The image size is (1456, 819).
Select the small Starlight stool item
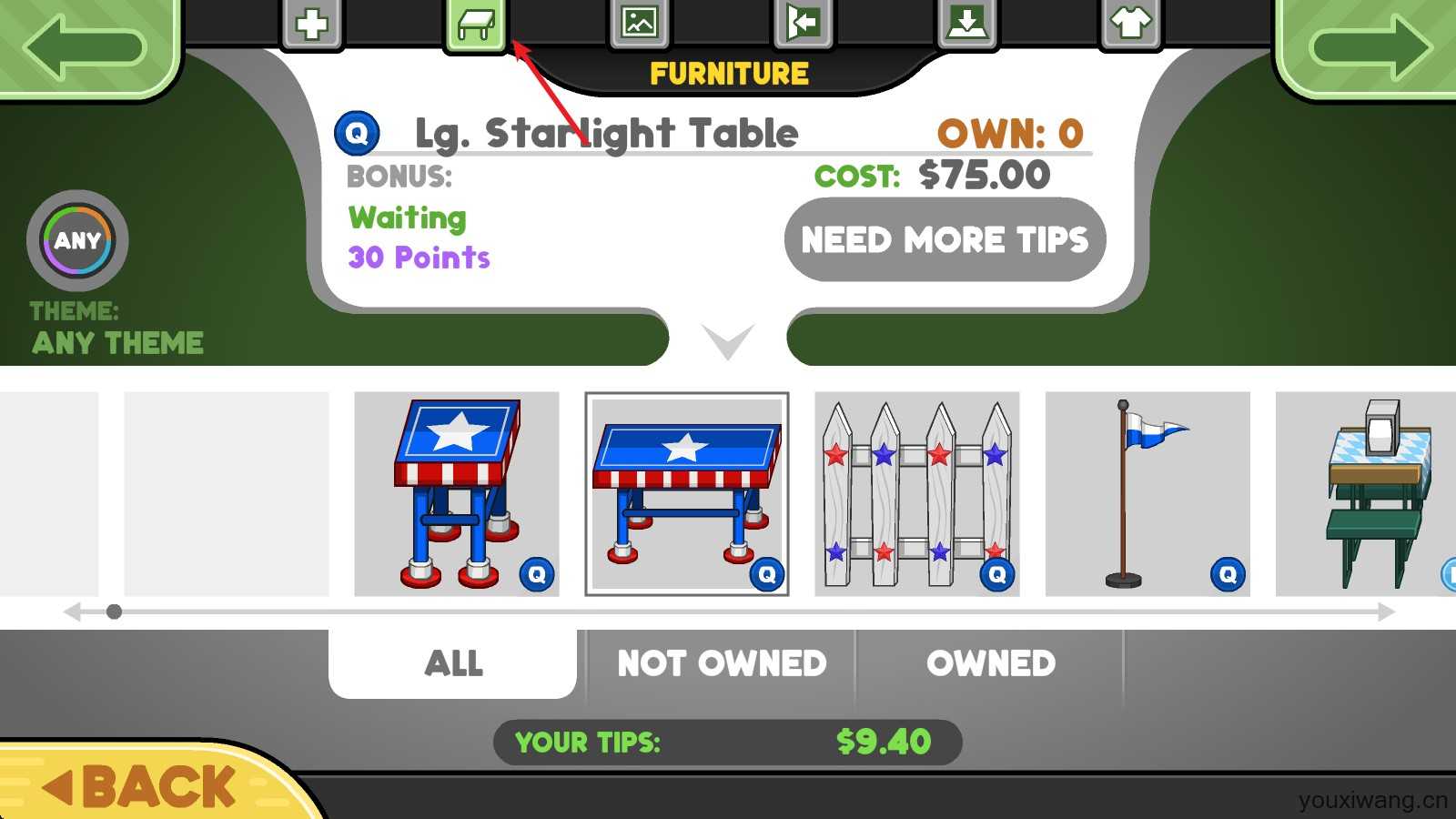pos(456,493)
